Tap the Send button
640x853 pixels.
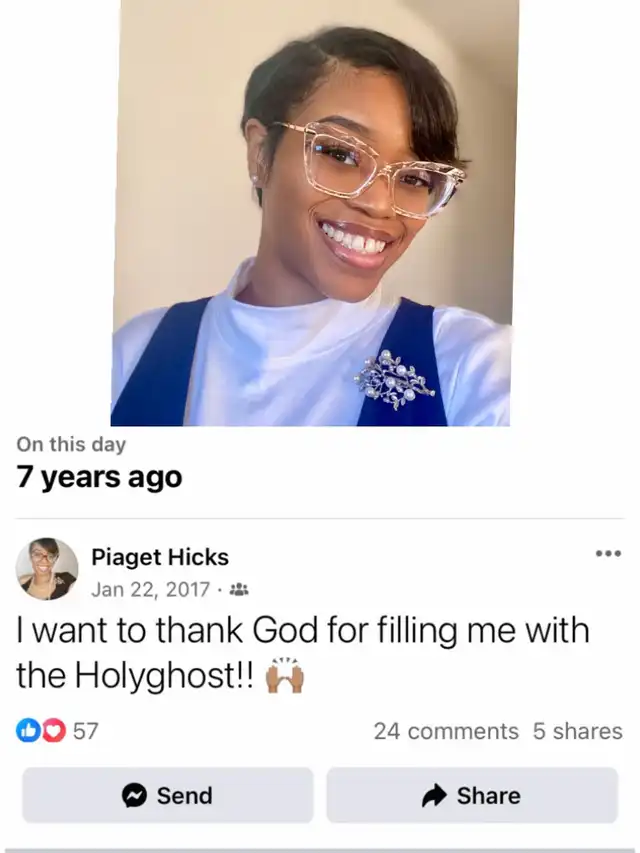point(168,795)
